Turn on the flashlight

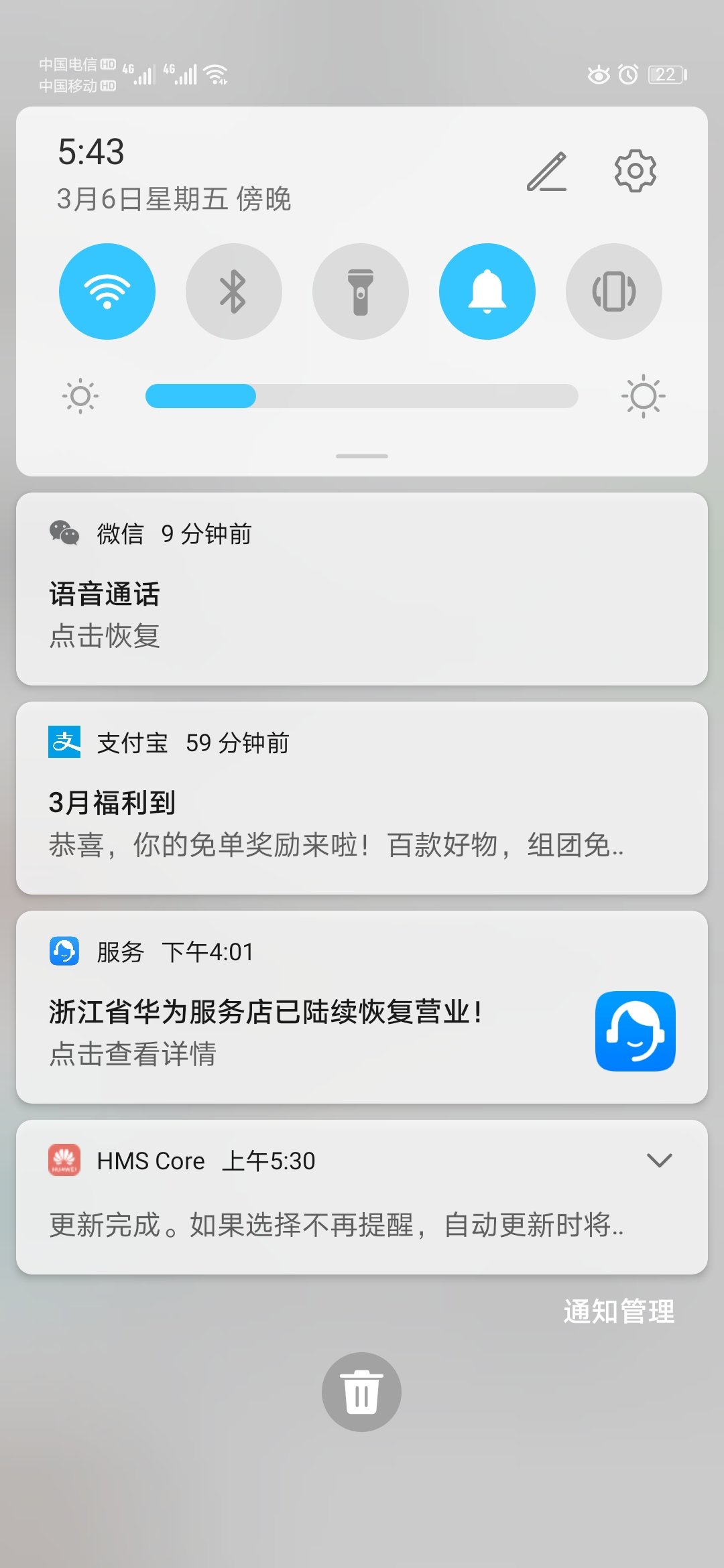pos(361,291)
